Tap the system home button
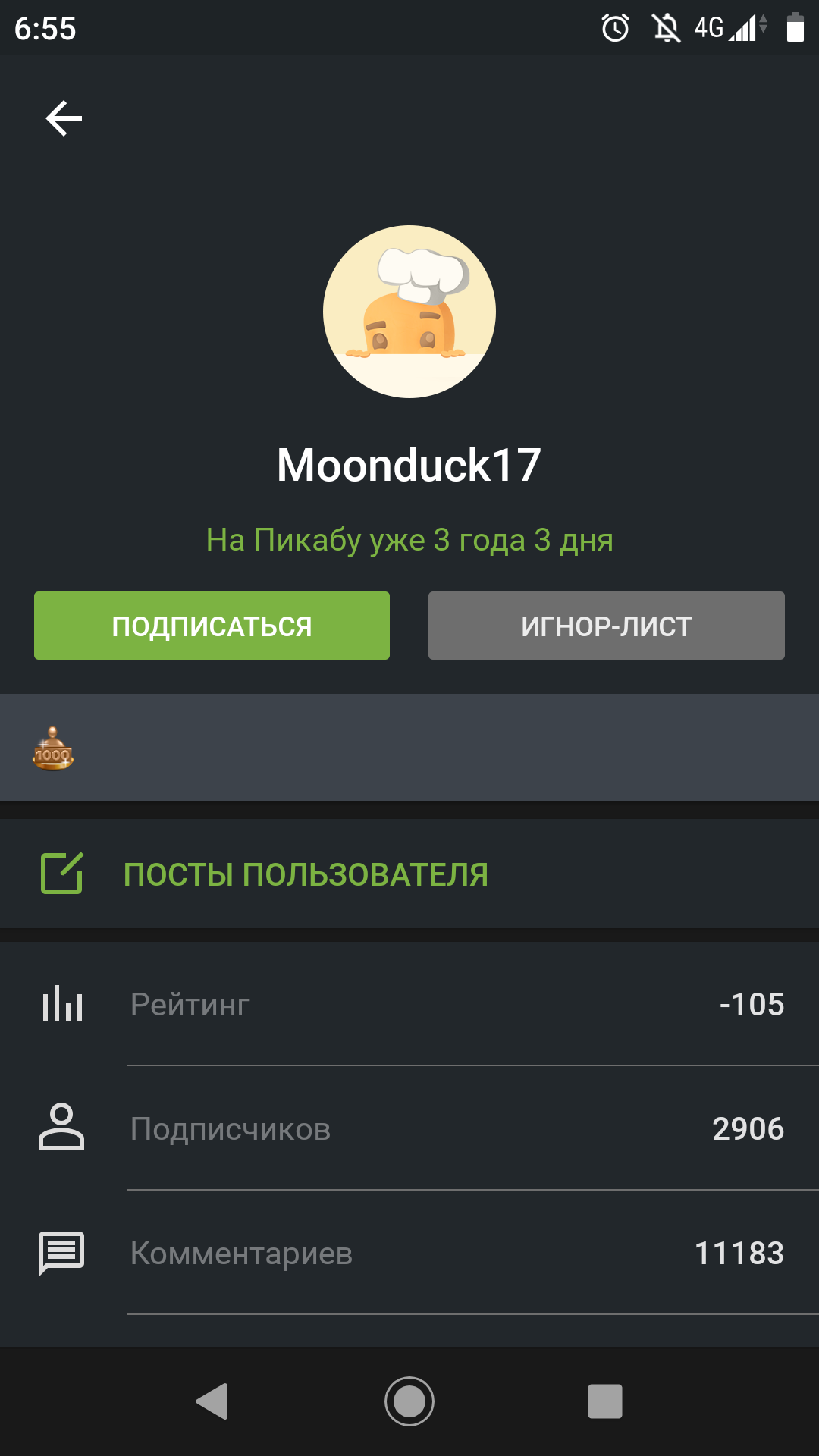Screen dimensions: 819x1456 pyautogui.click(x=409, y=1401)
